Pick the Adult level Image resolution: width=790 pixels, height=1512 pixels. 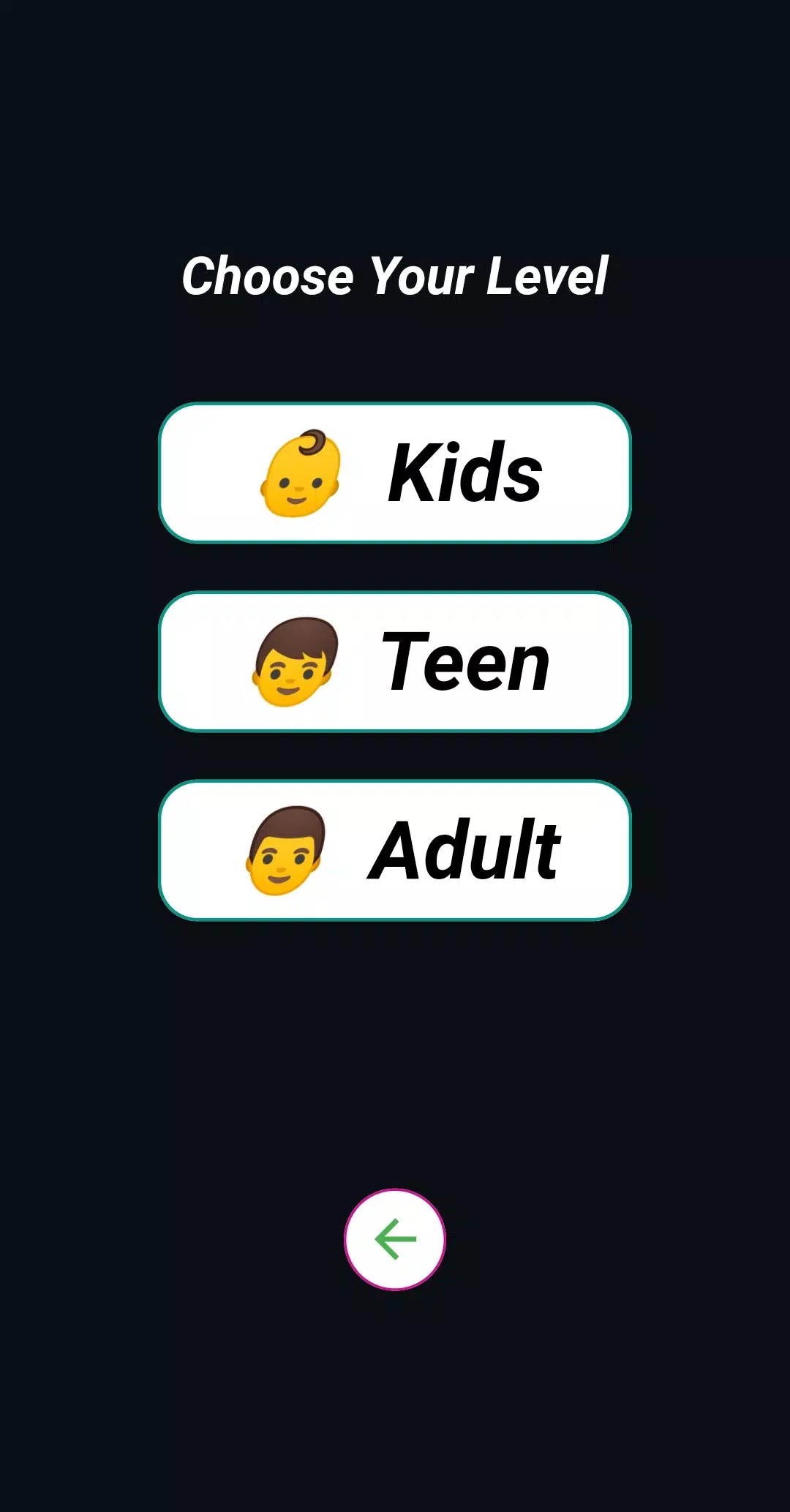pos(394,850)
